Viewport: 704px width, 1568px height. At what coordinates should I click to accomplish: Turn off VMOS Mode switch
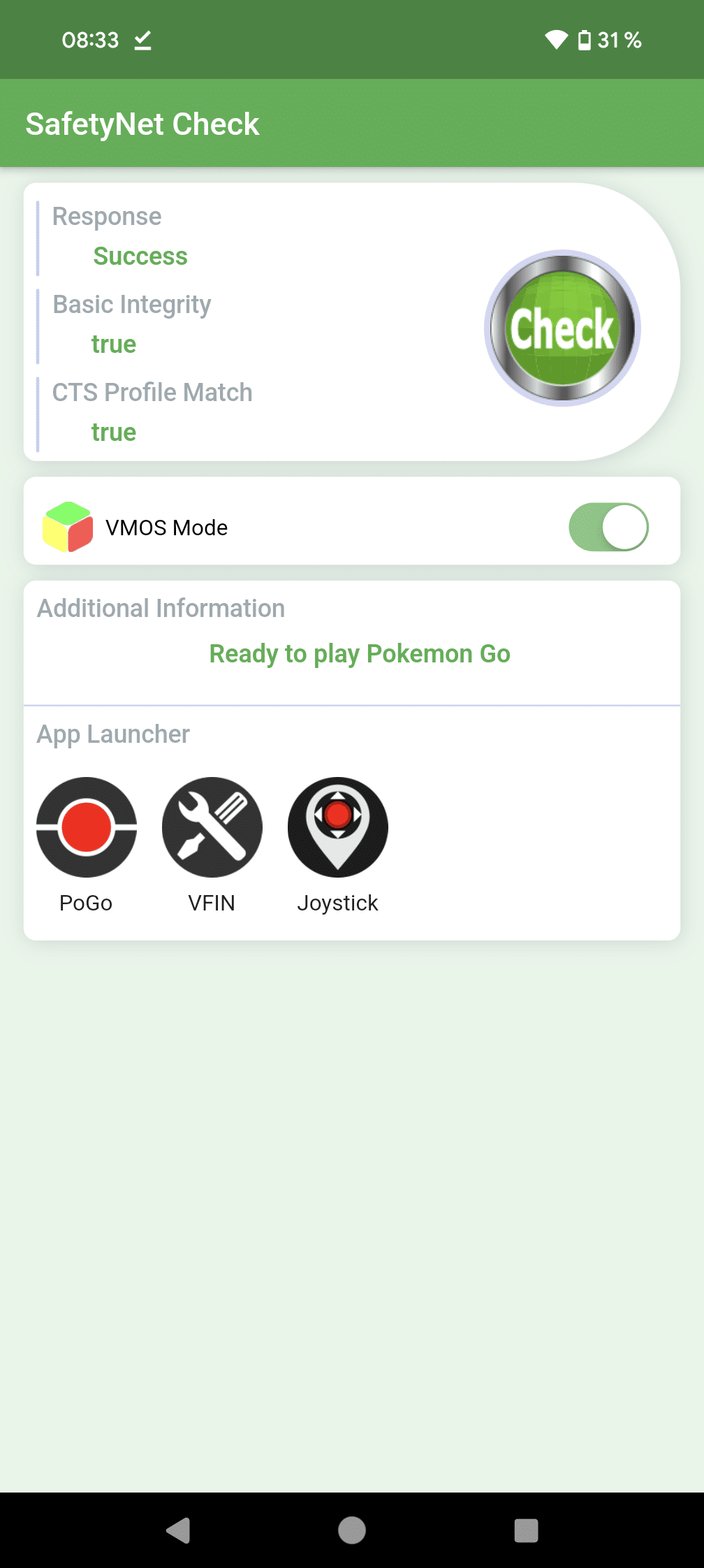coord(608,527)
